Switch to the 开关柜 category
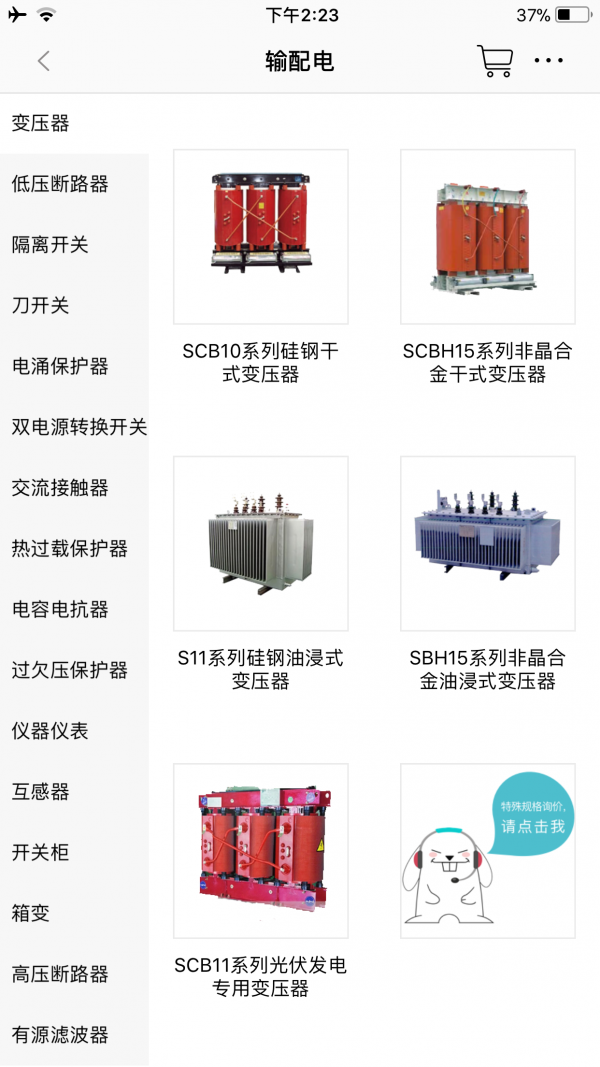Viewport: 600px width, 1067px height. pos(40,852)
